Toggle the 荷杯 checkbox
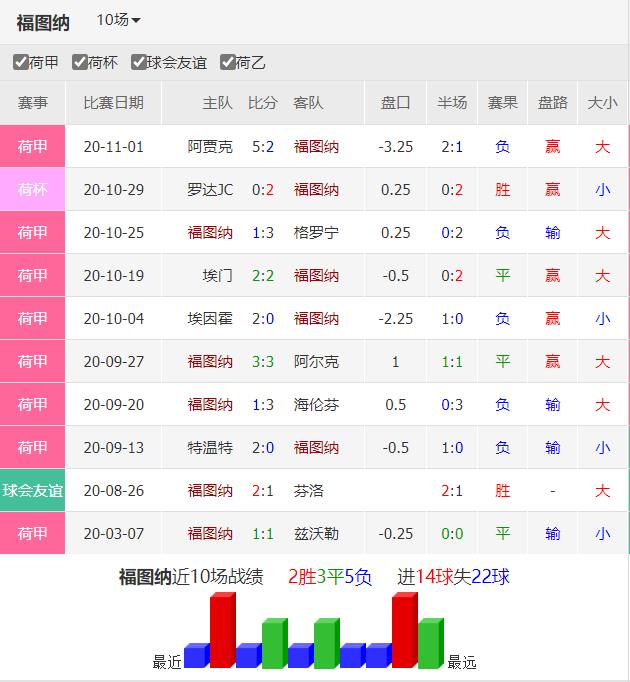630x682 pixels. [x=80, y=62]
